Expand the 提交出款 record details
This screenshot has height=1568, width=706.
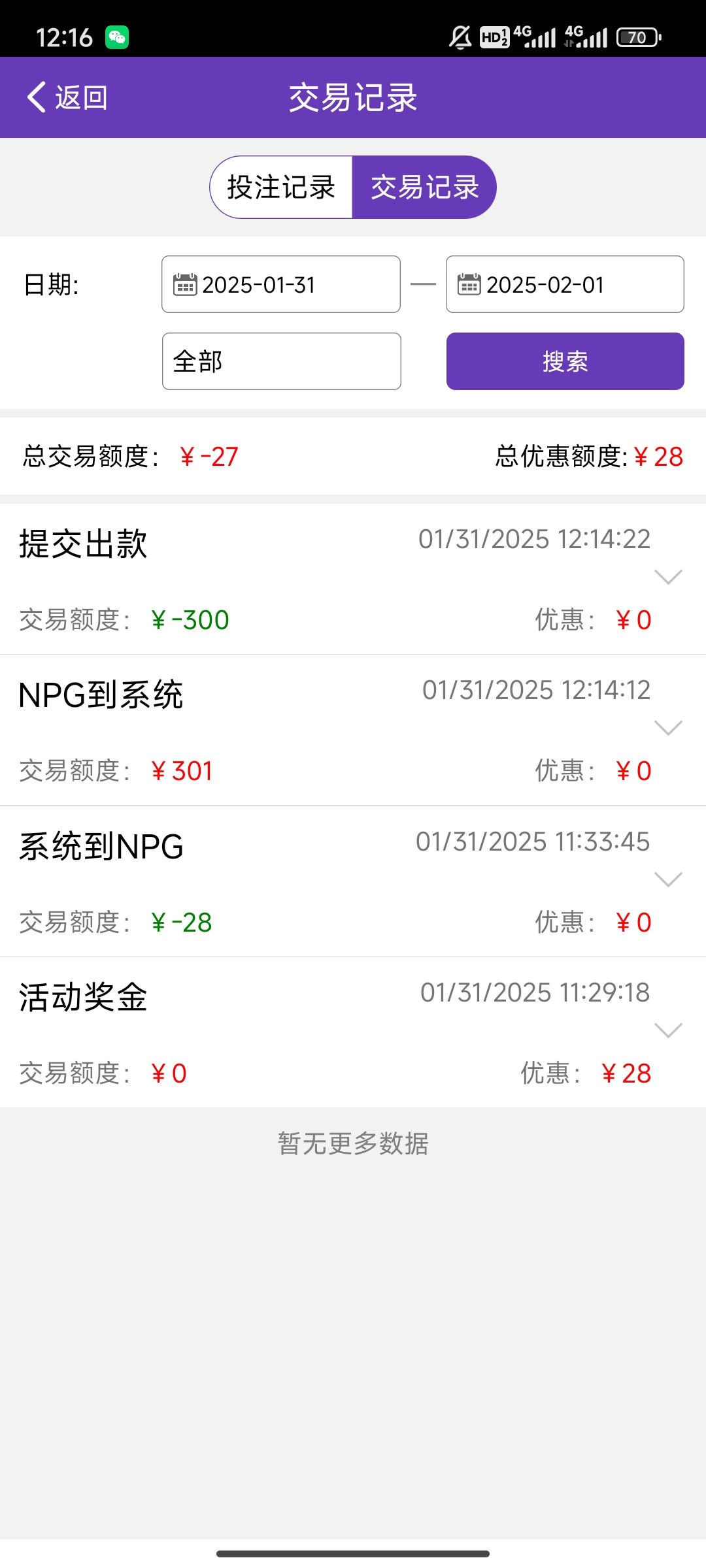pos(668,577)
